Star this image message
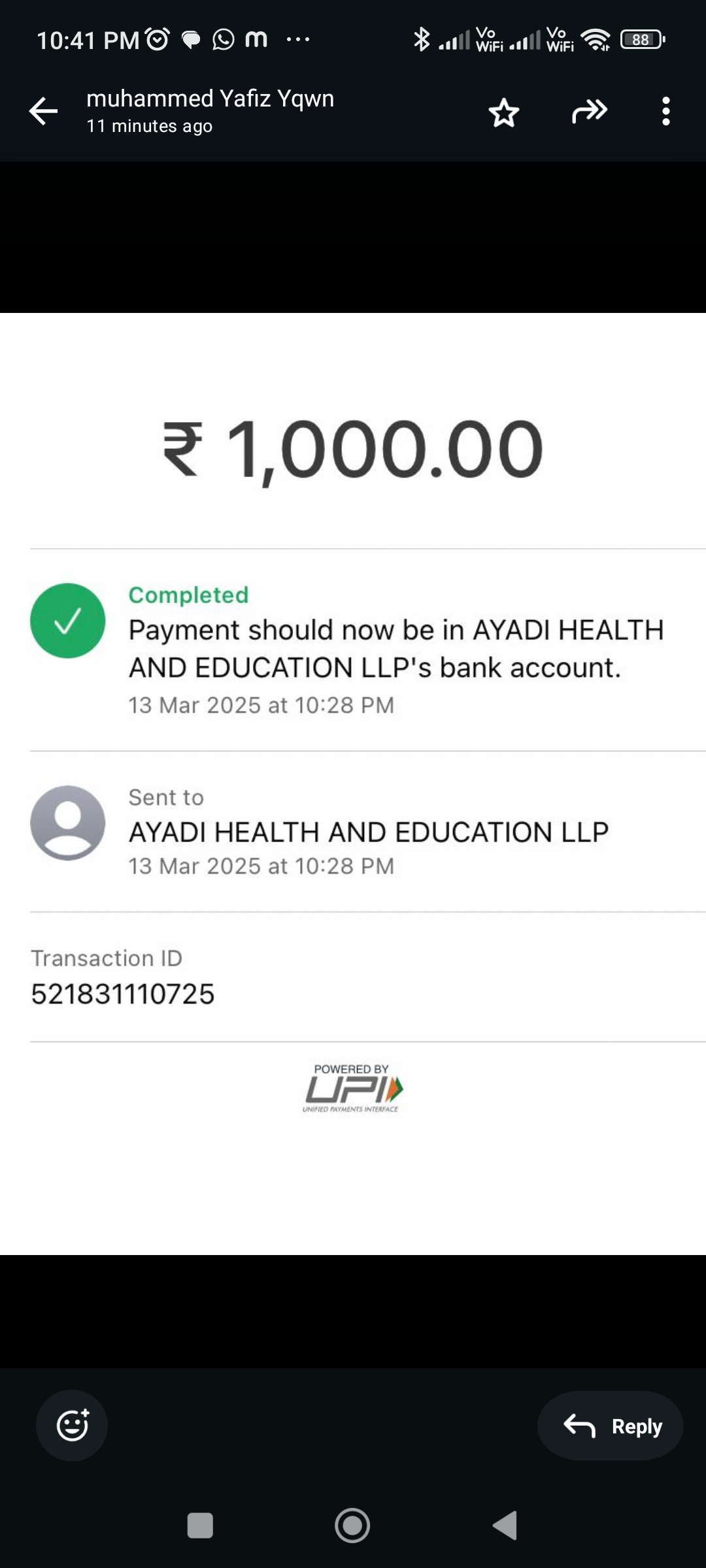 503,112
